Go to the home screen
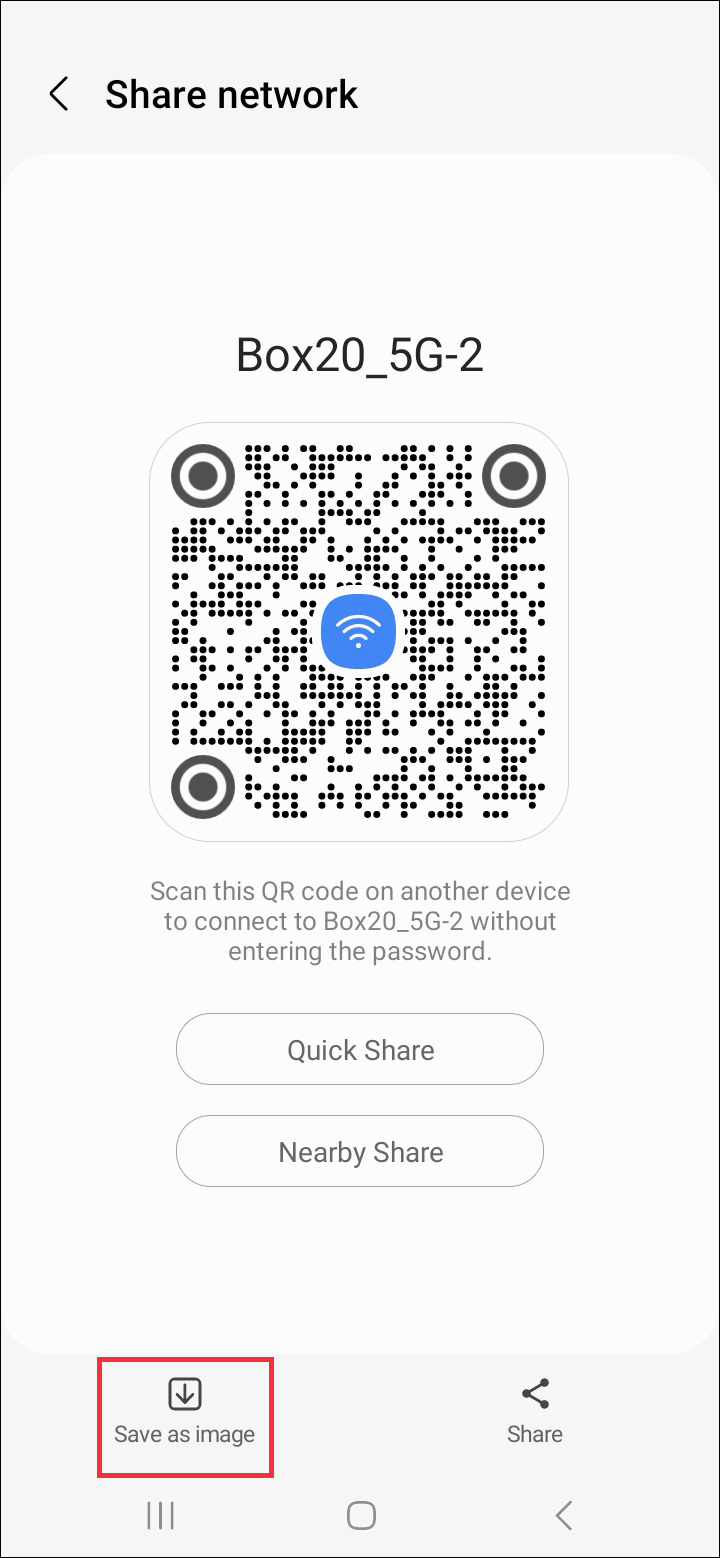 [x=361, y=1515]
